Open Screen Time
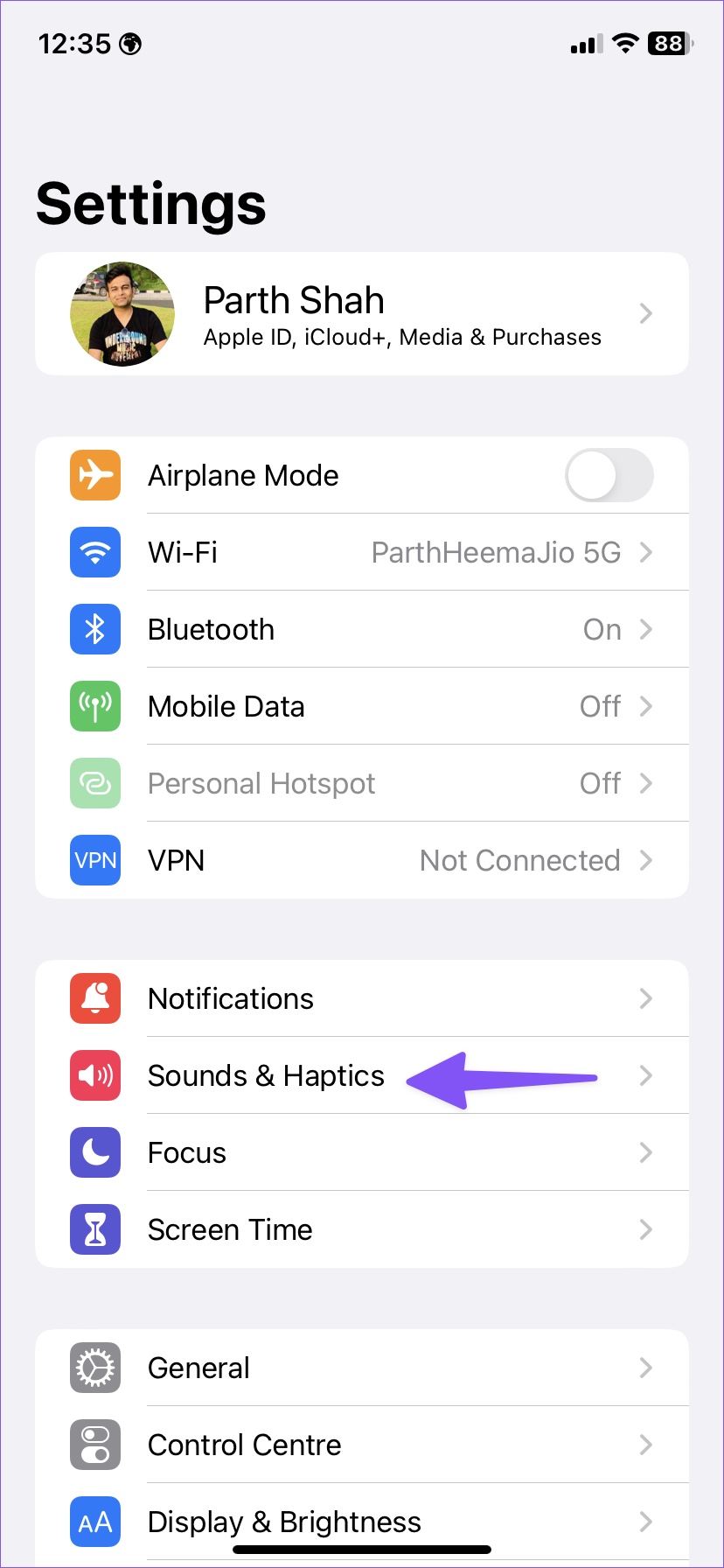Viewport: 724px width, 1568px height. coord(362,1229)
